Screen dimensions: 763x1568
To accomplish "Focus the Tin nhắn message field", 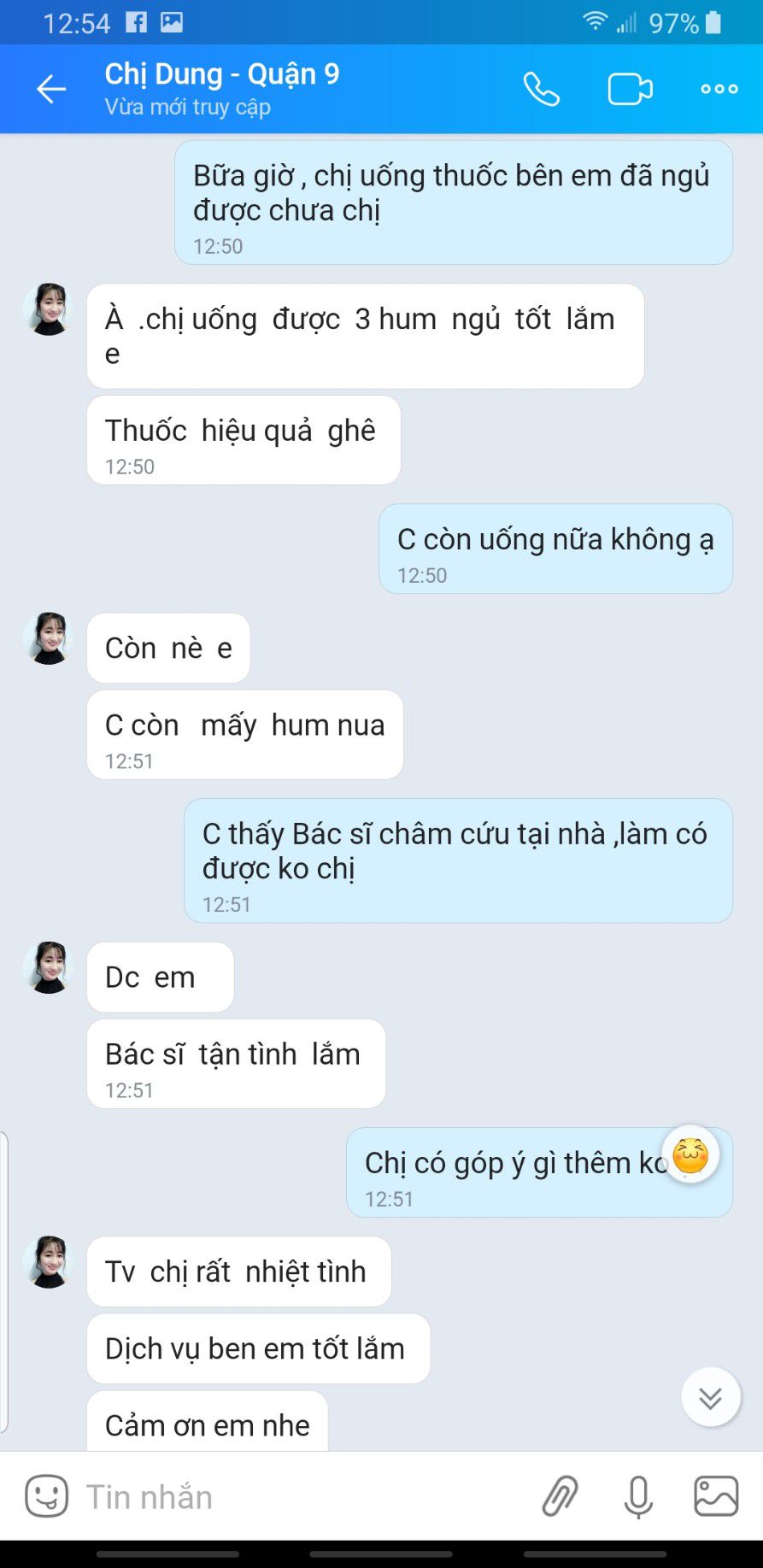I will click(291, 1496).
